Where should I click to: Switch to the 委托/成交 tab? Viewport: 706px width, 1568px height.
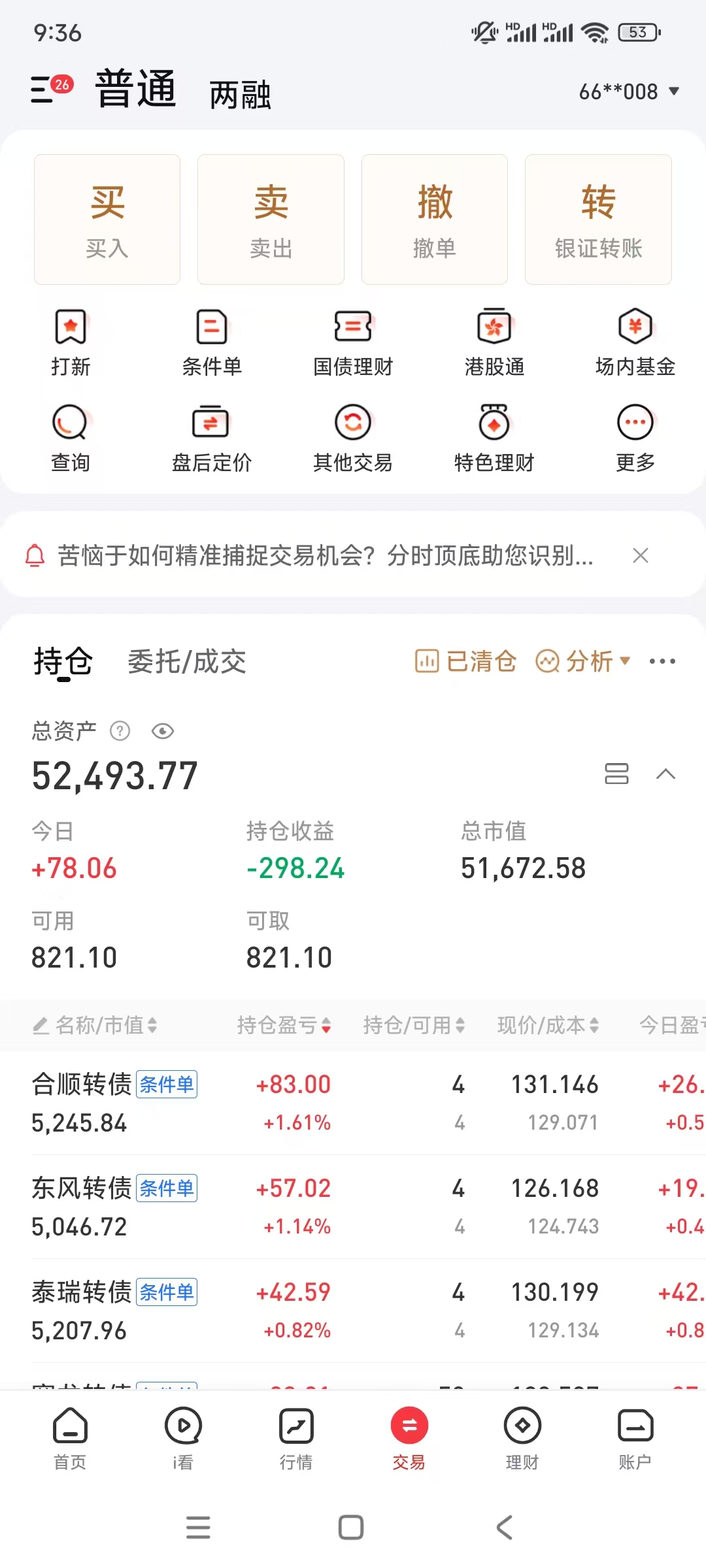coord(187,661)
